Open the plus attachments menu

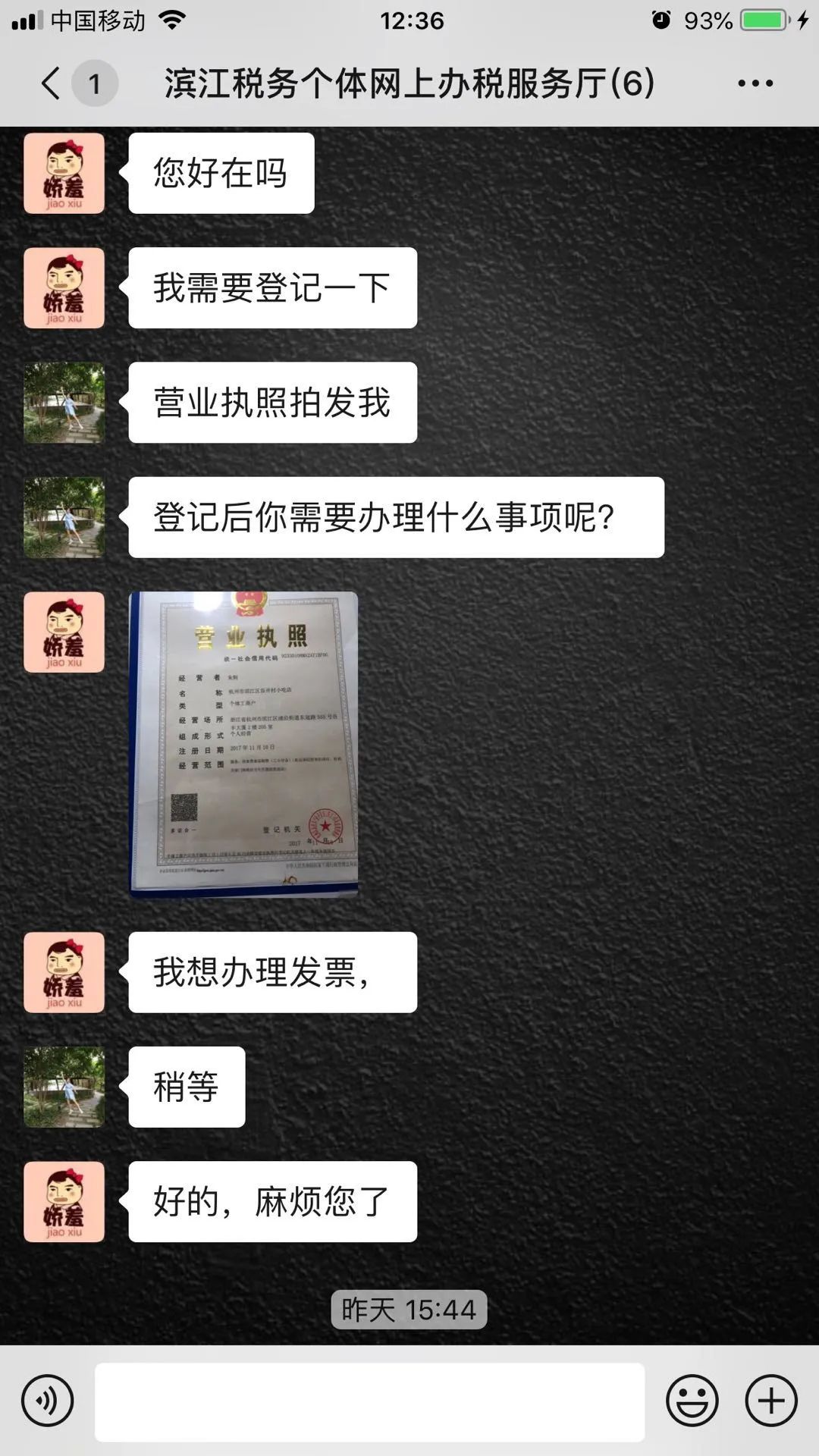coord(771,1401)
